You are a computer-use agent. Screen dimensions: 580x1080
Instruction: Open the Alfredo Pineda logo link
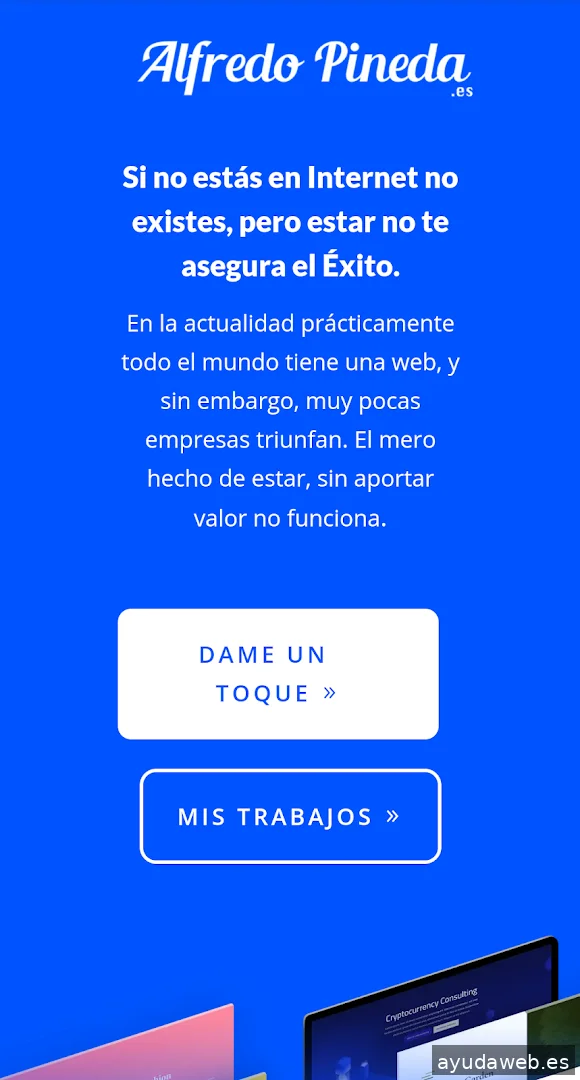pos(305,69)
